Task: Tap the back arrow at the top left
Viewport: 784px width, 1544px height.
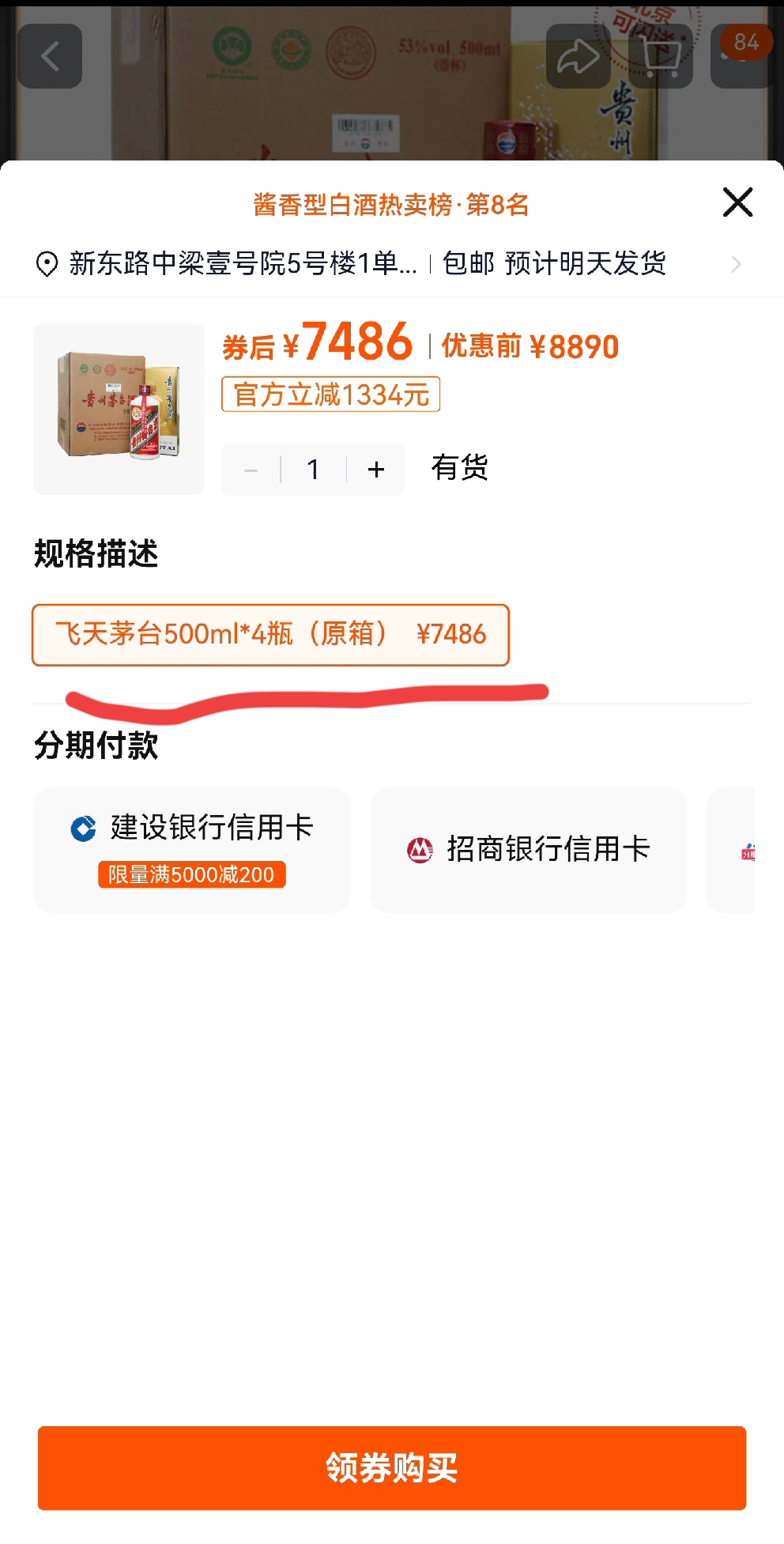Action: tap(49, 55)
